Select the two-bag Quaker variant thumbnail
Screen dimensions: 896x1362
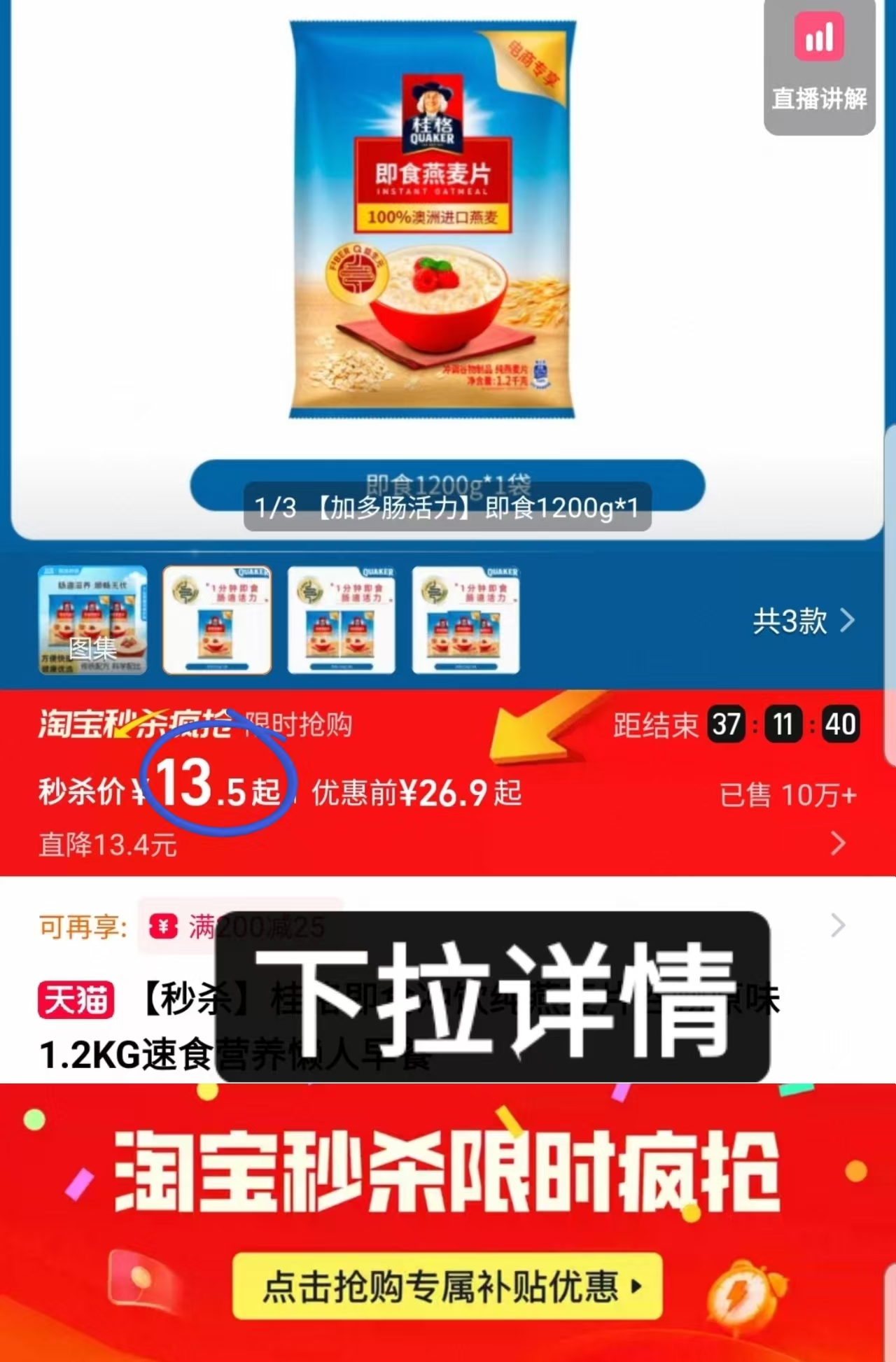pyautogui.click(x=341, y=621)
